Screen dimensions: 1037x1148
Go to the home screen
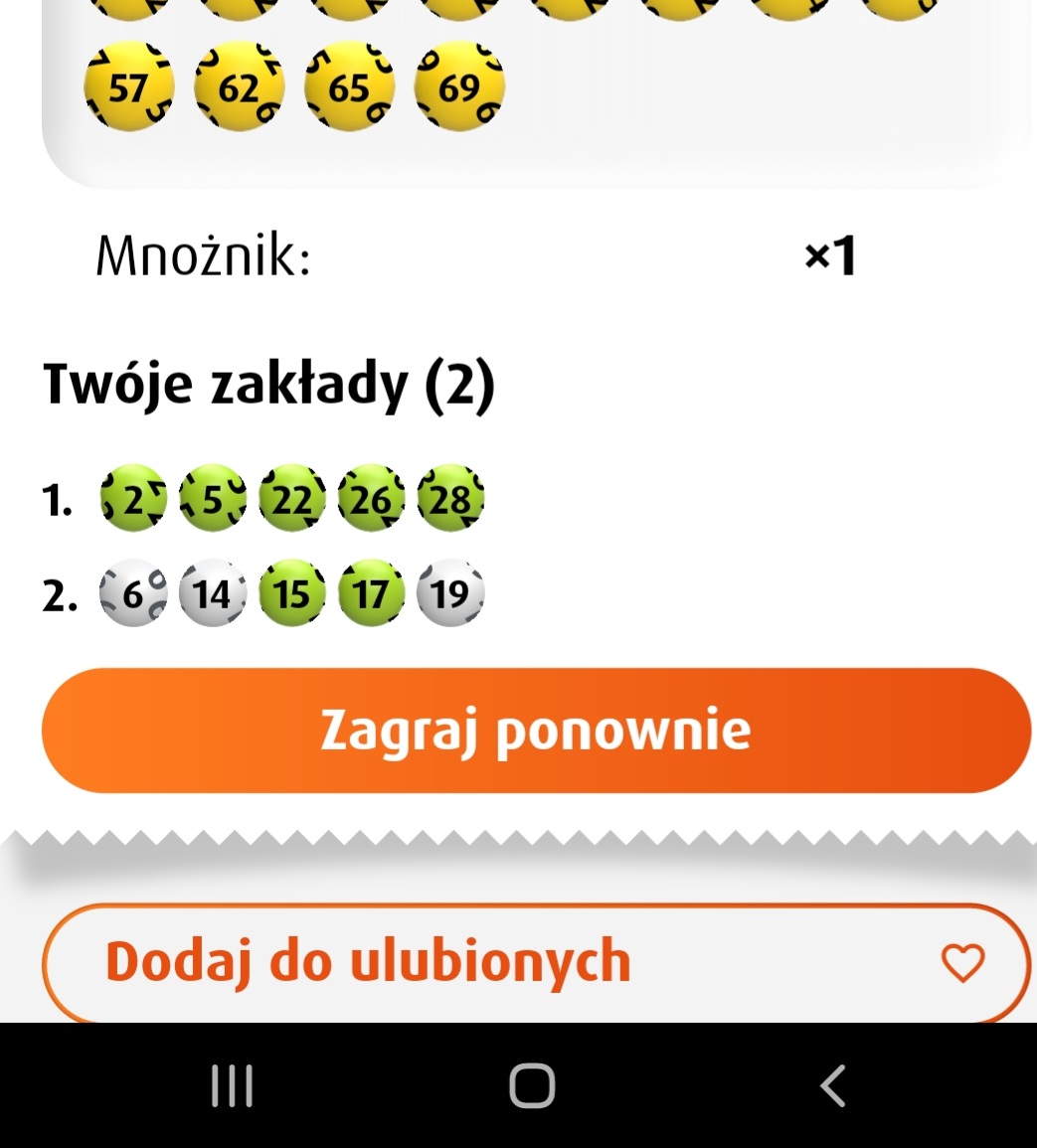point(532,1085)
